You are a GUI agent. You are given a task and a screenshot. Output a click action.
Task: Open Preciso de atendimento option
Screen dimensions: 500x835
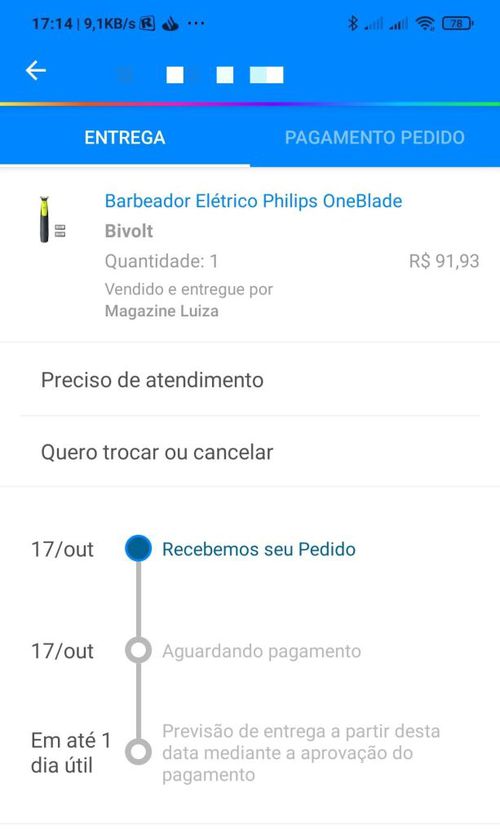[x=250, y=380]
